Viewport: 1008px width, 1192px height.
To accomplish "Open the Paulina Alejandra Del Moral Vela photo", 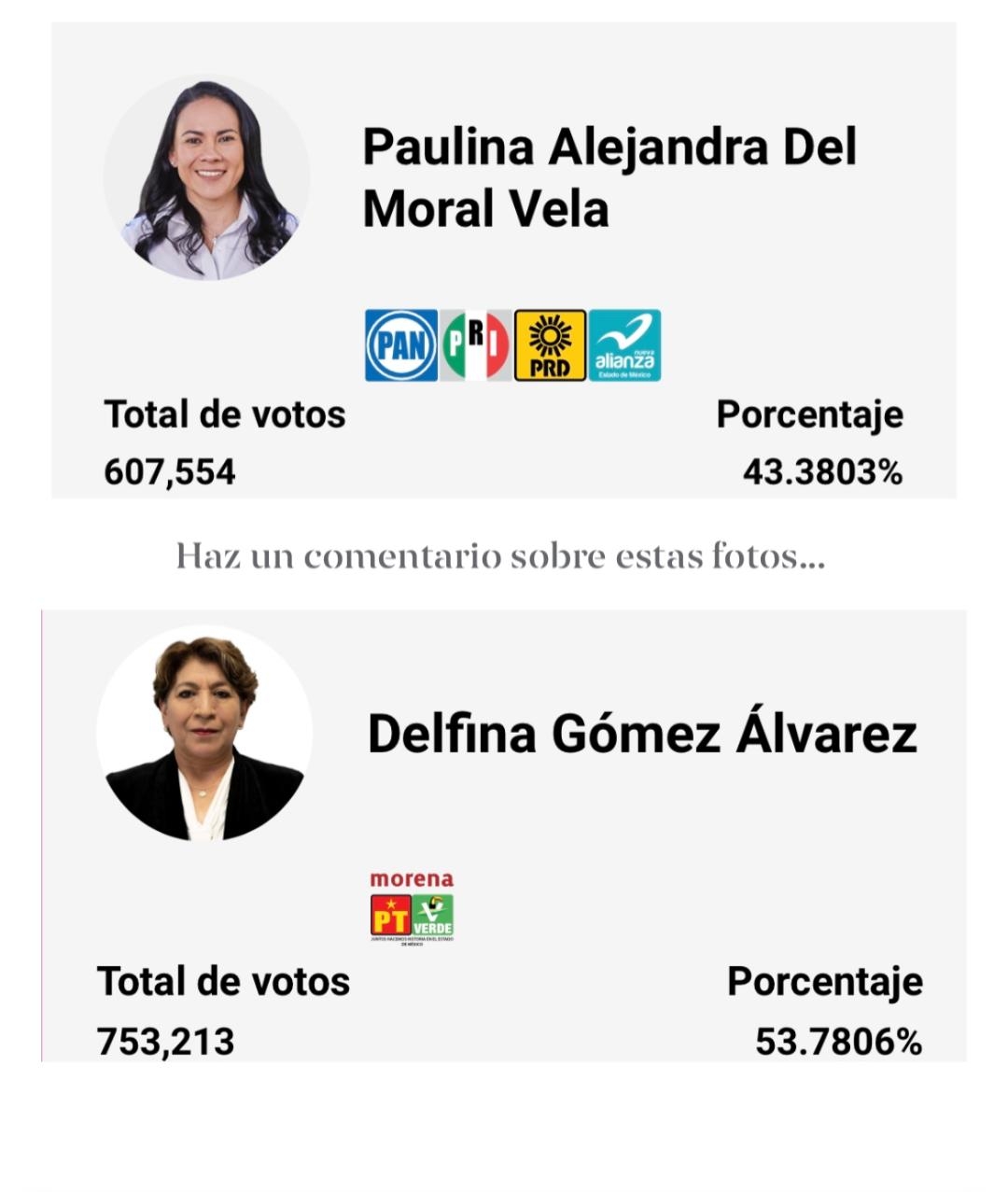I will click(207, 178).
